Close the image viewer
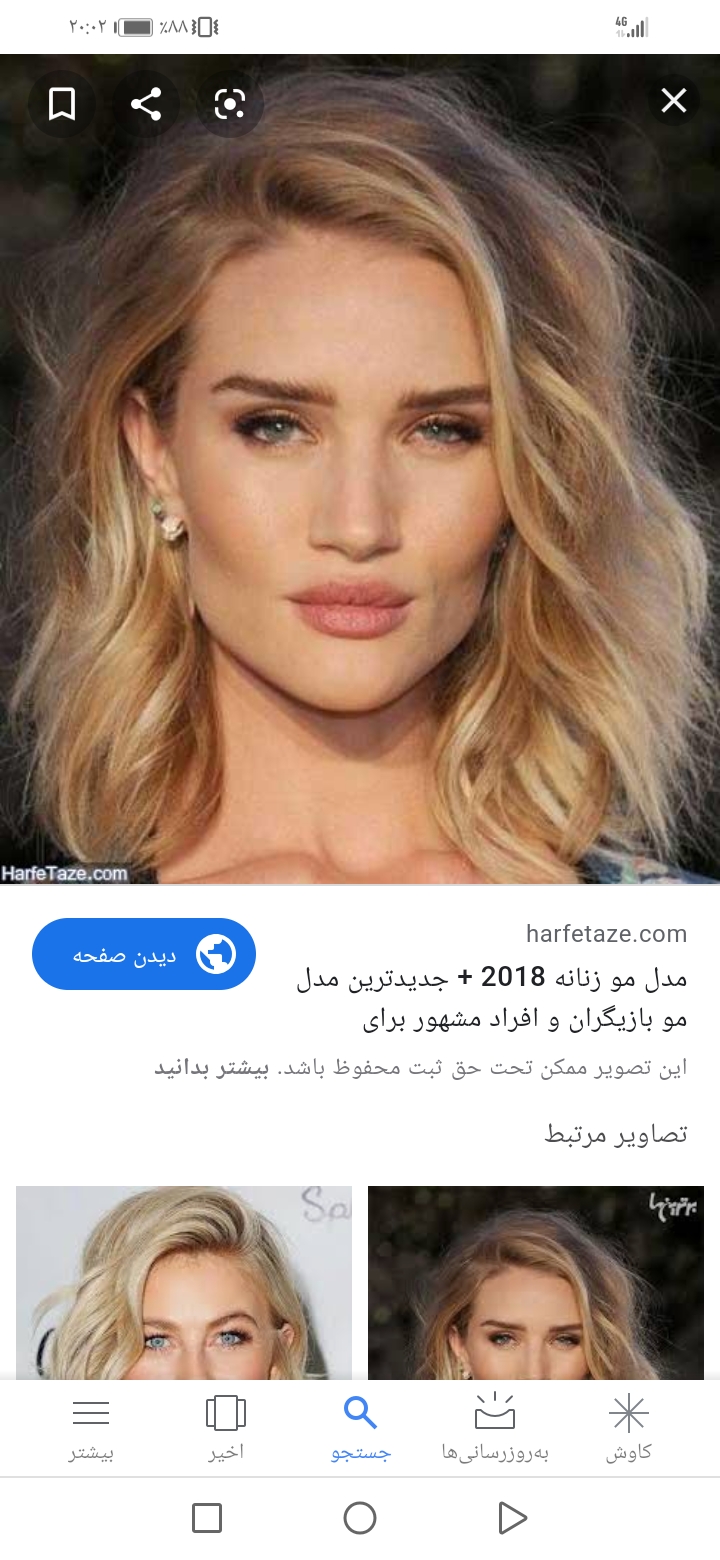Viewport: 720px width, 1560px height. click(x=674, y=101)
